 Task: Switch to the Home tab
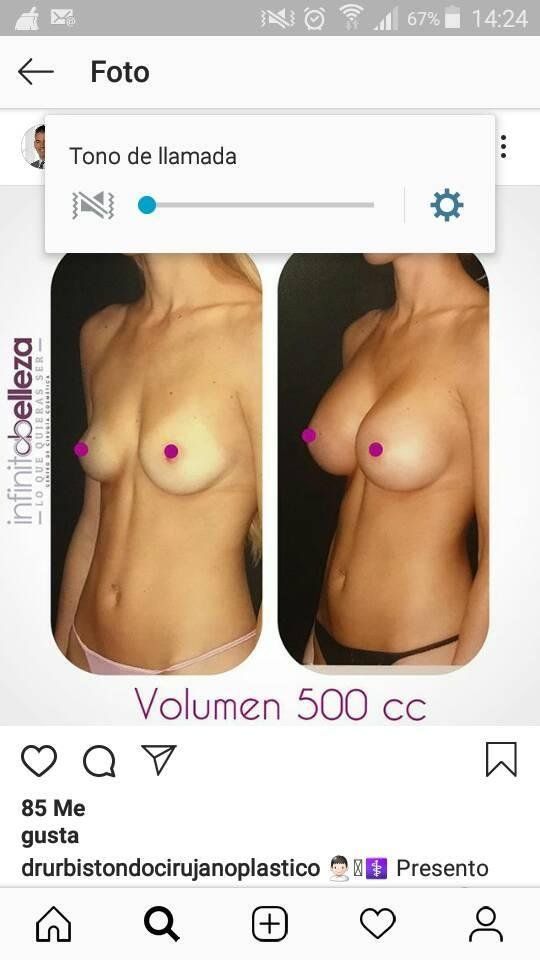tap(54, 924)
